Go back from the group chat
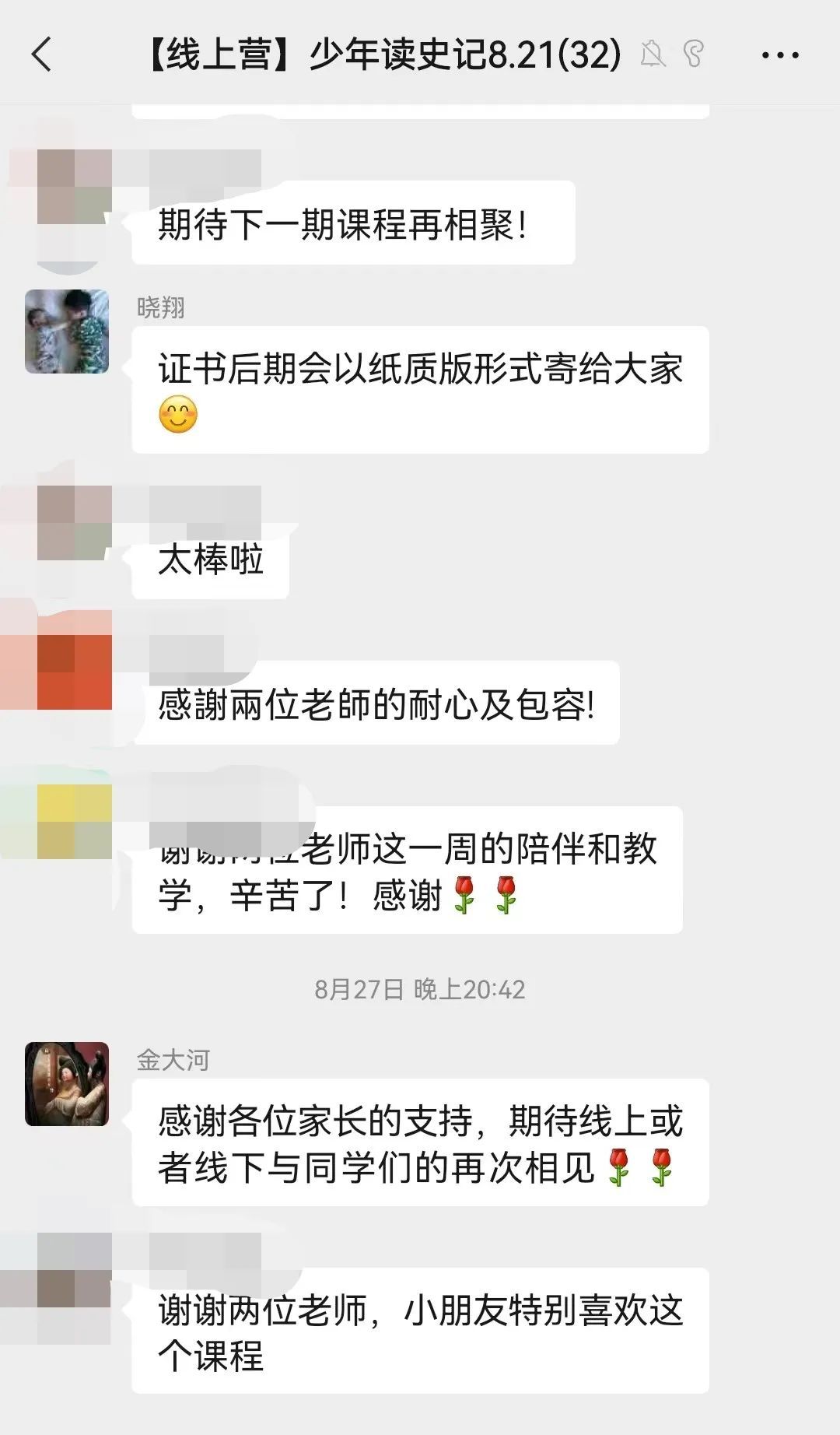The height and width of the screenshot is (1435, 840). [x=42, y=54]
